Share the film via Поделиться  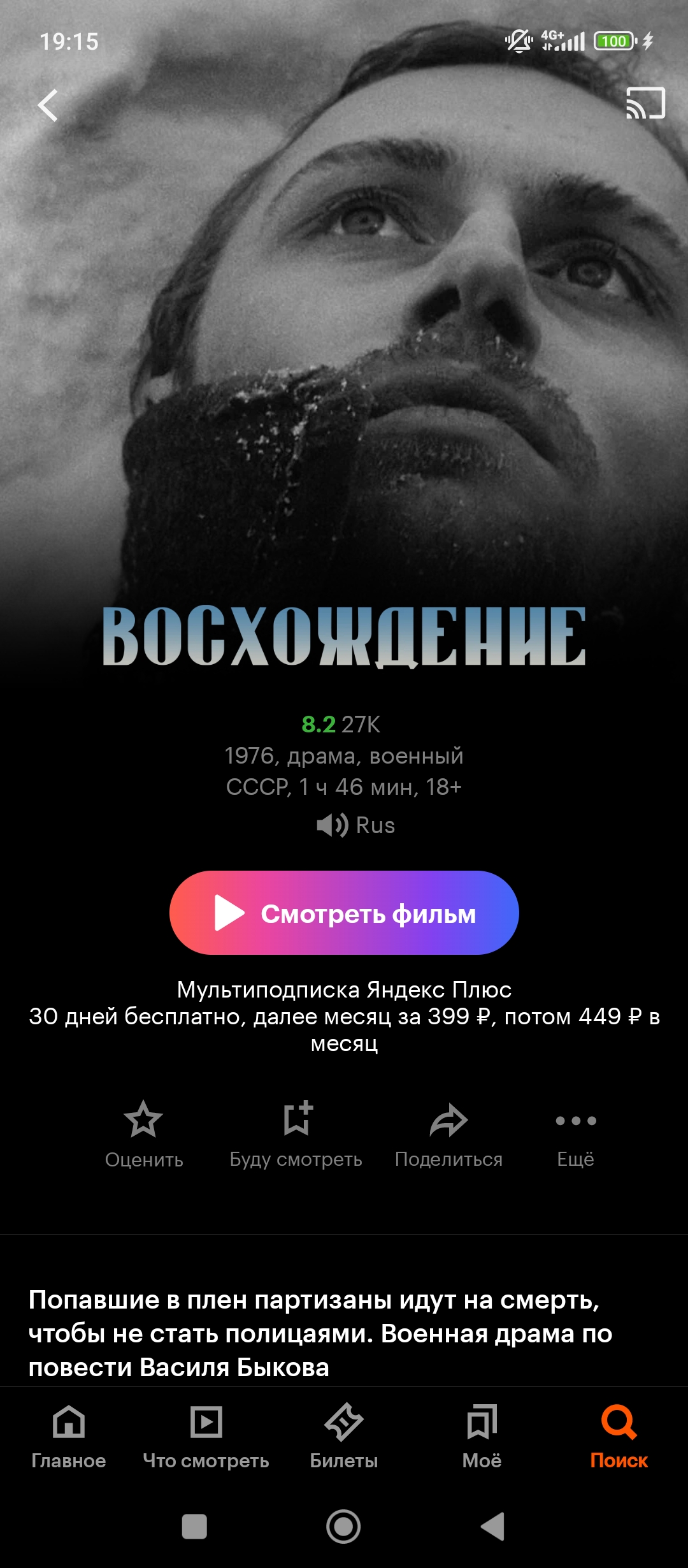tap(448, 1135)
